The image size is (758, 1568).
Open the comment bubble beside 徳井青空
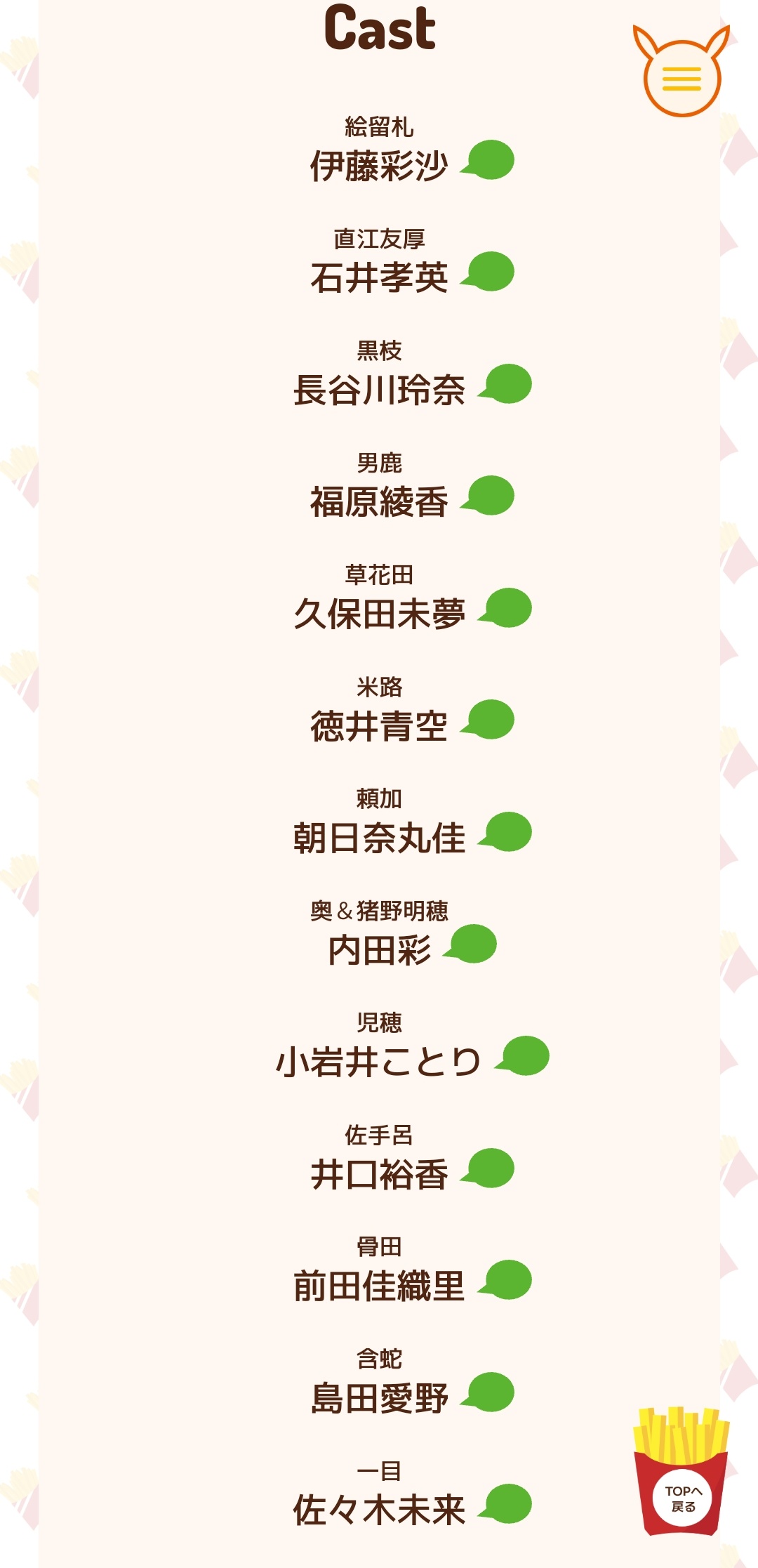pyautogui.click(x=490, y=720)
